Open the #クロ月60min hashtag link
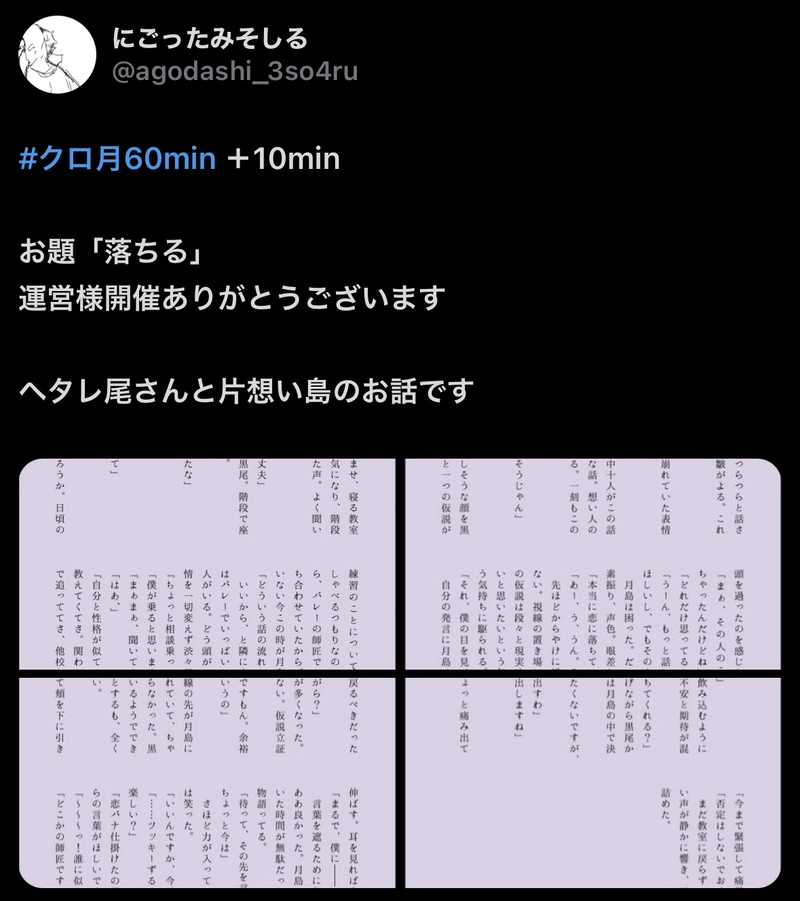 [118, 159]
